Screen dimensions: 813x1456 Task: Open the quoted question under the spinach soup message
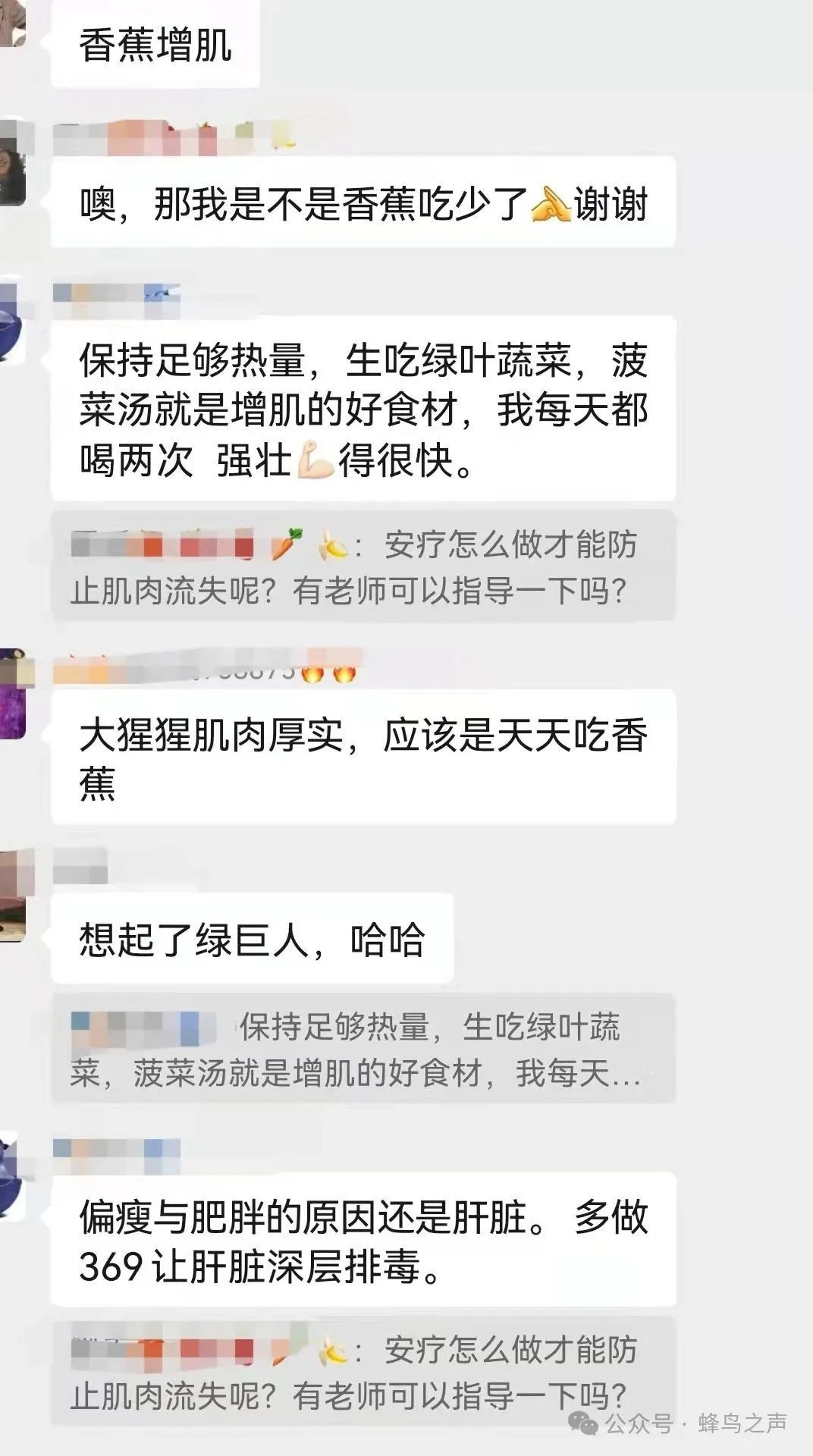363,566
